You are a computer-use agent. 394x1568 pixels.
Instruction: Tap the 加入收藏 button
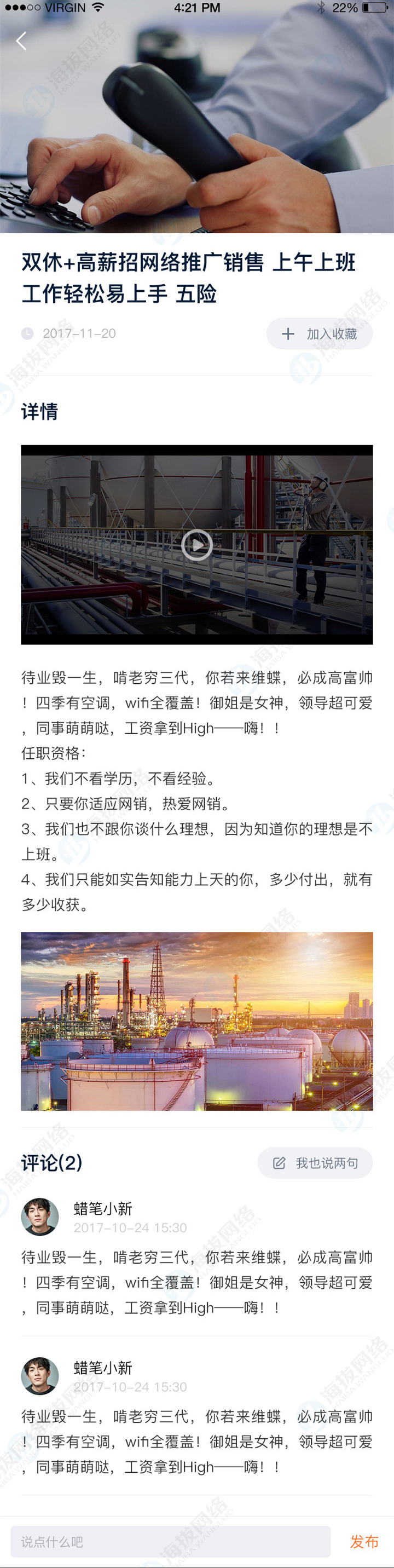(319, 333)
